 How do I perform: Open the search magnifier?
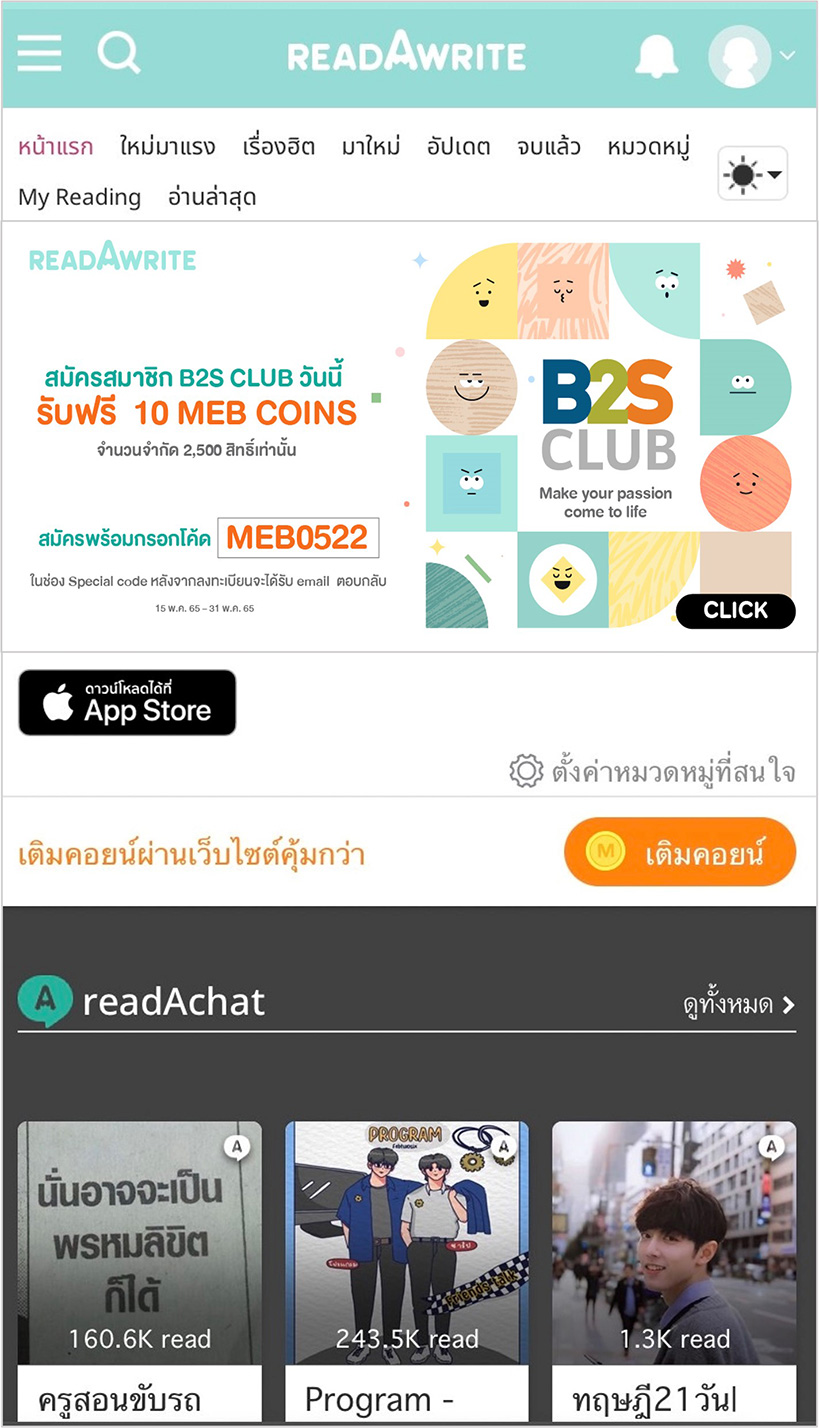[119, 52]
